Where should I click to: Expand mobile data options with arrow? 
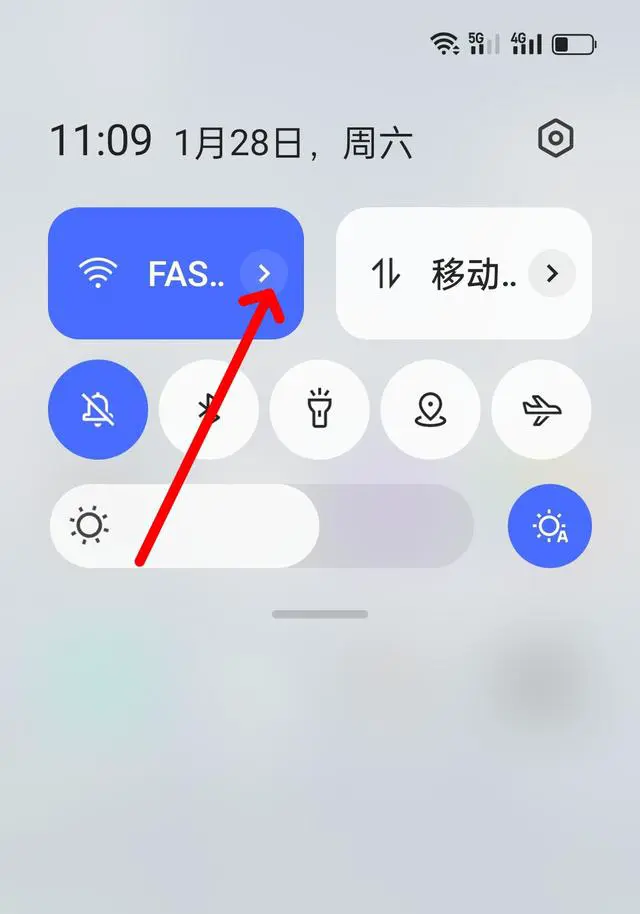click(x=552, y=273)
